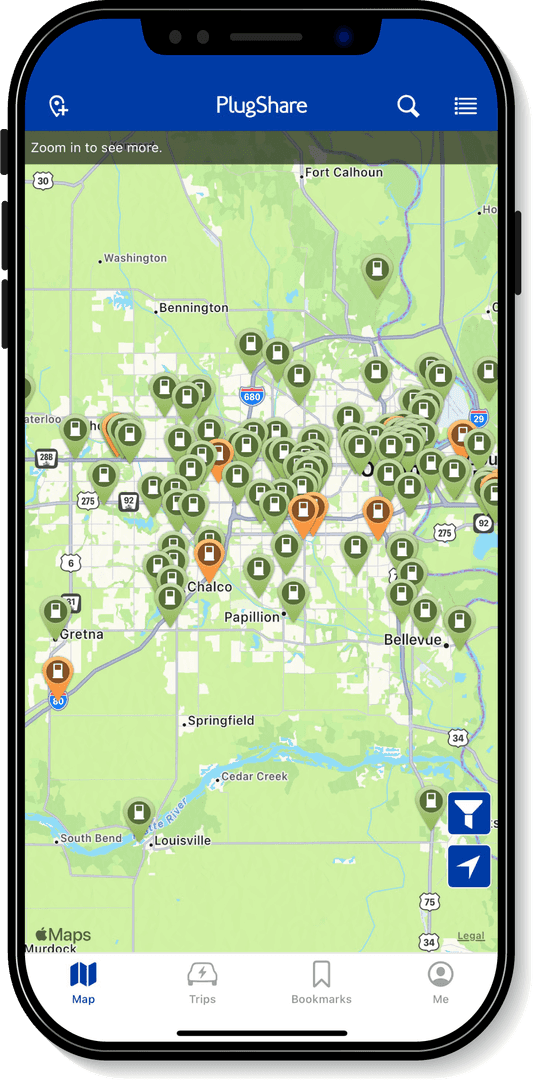Select the Map tab
533x1080 pixels.
(x=83, y=983)
